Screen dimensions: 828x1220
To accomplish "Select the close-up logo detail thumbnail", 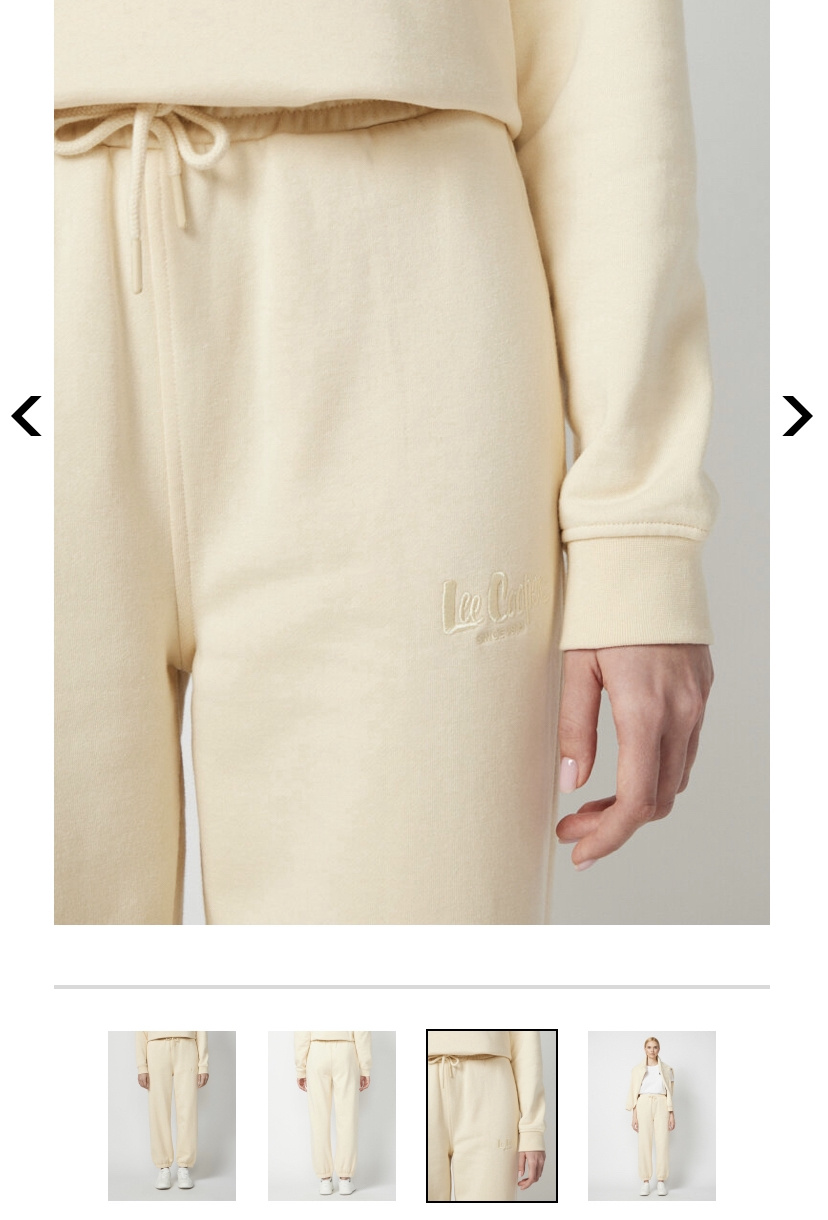I will tap(492, 1115).
